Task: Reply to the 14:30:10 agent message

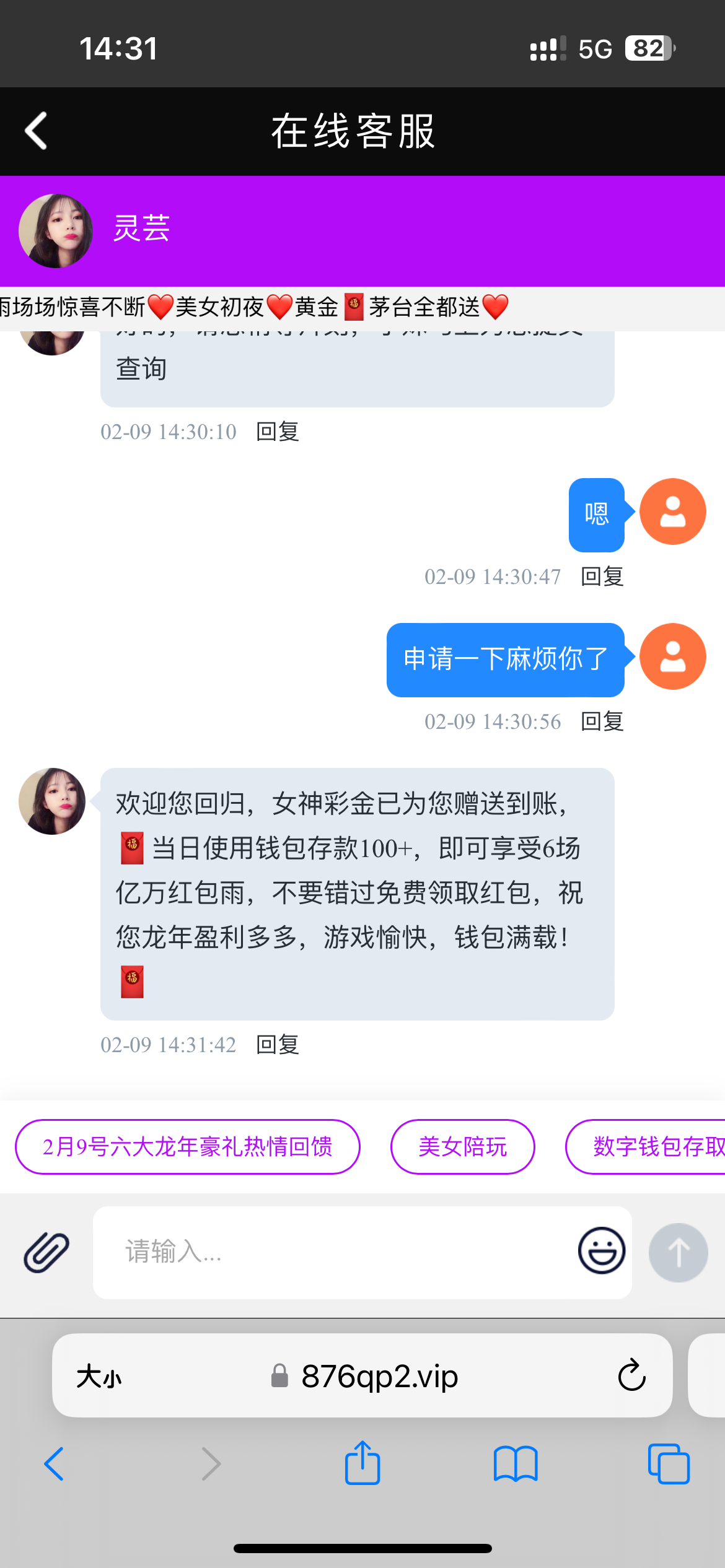Action: (278, 432)
